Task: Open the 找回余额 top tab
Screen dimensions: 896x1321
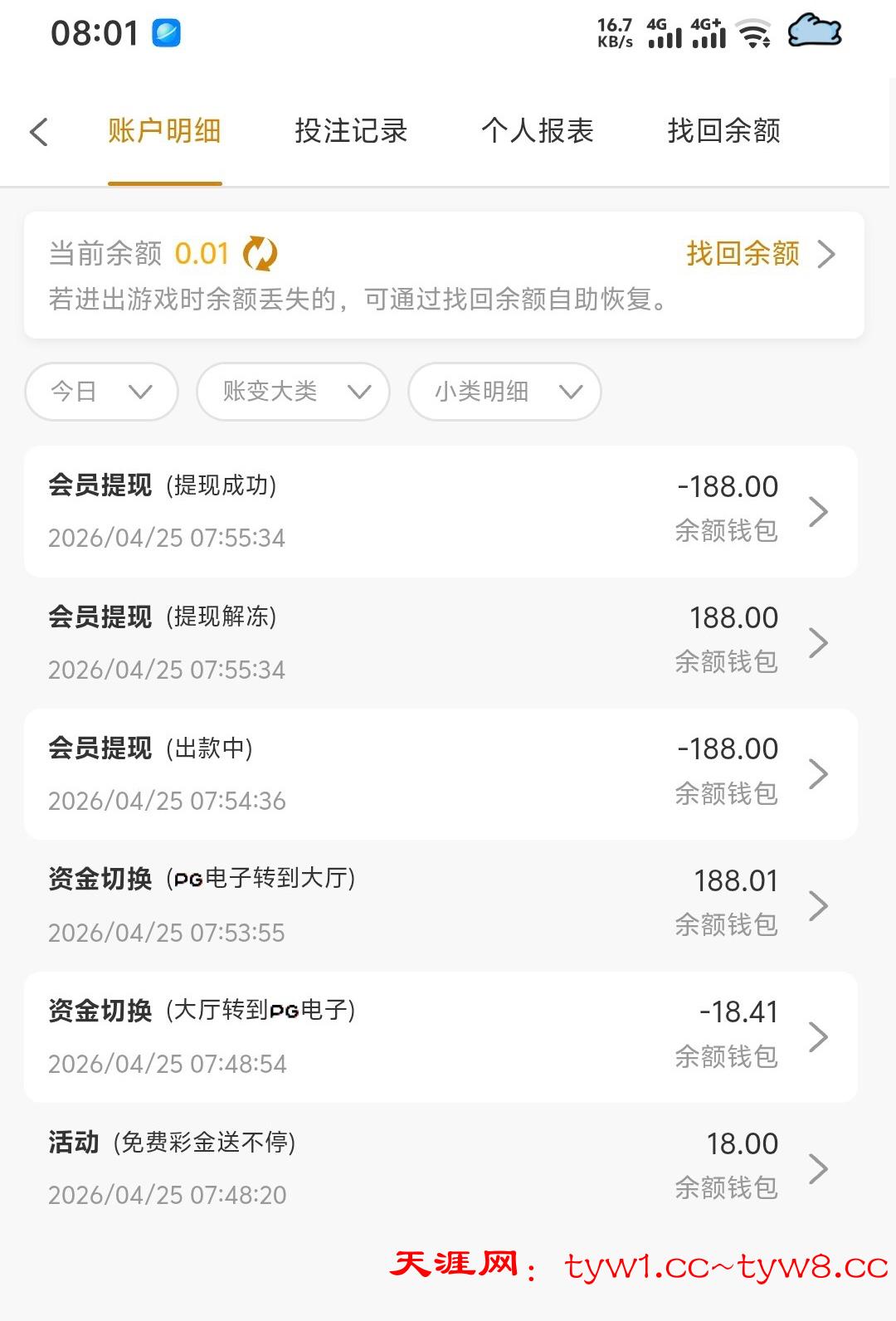Action: pyautogui.click(x=723, y=131)
